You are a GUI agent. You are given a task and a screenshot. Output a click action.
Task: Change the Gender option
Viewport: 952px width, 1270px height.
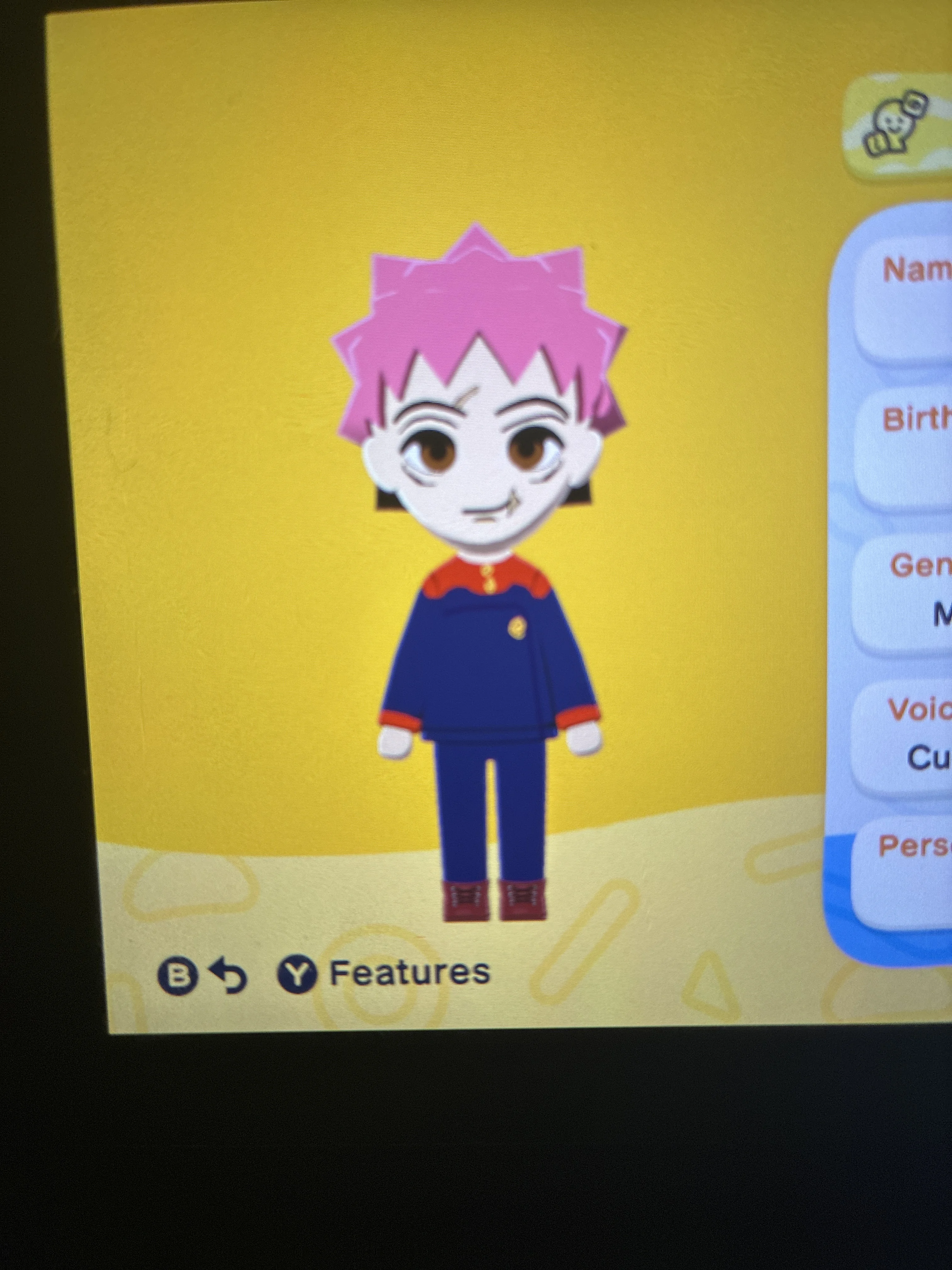(x=902, y=594)
